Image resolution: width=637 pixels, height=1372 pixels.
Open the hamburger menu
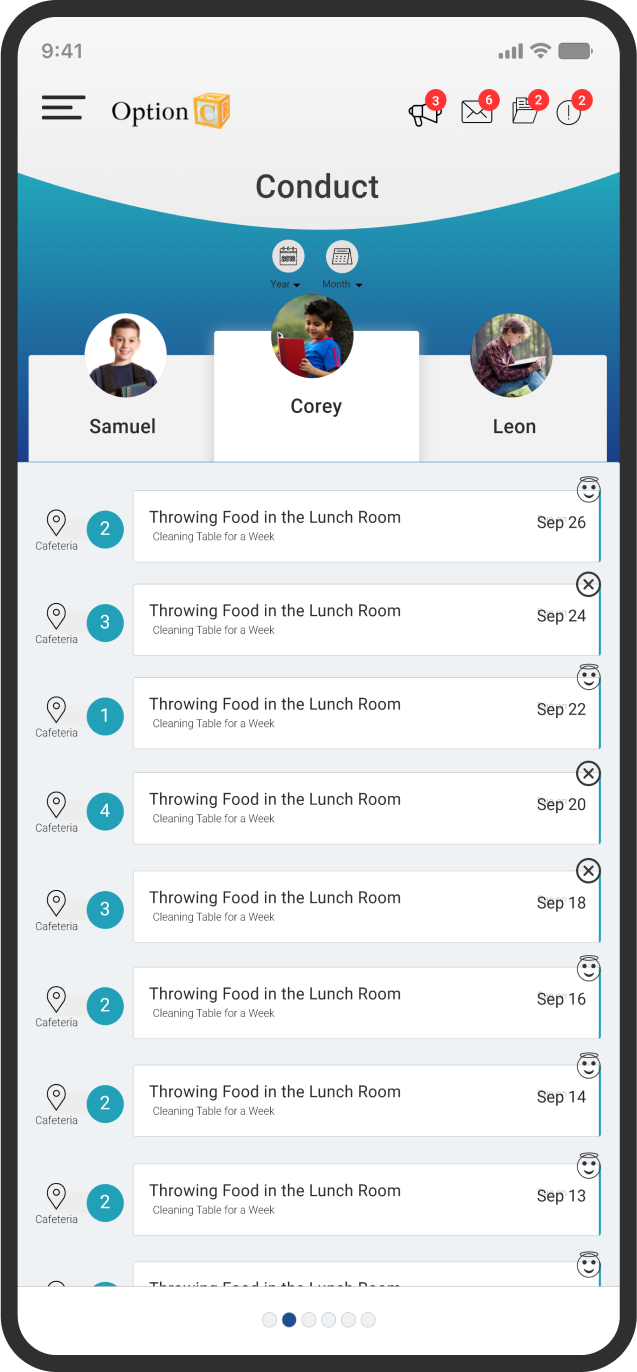(63, 108)
